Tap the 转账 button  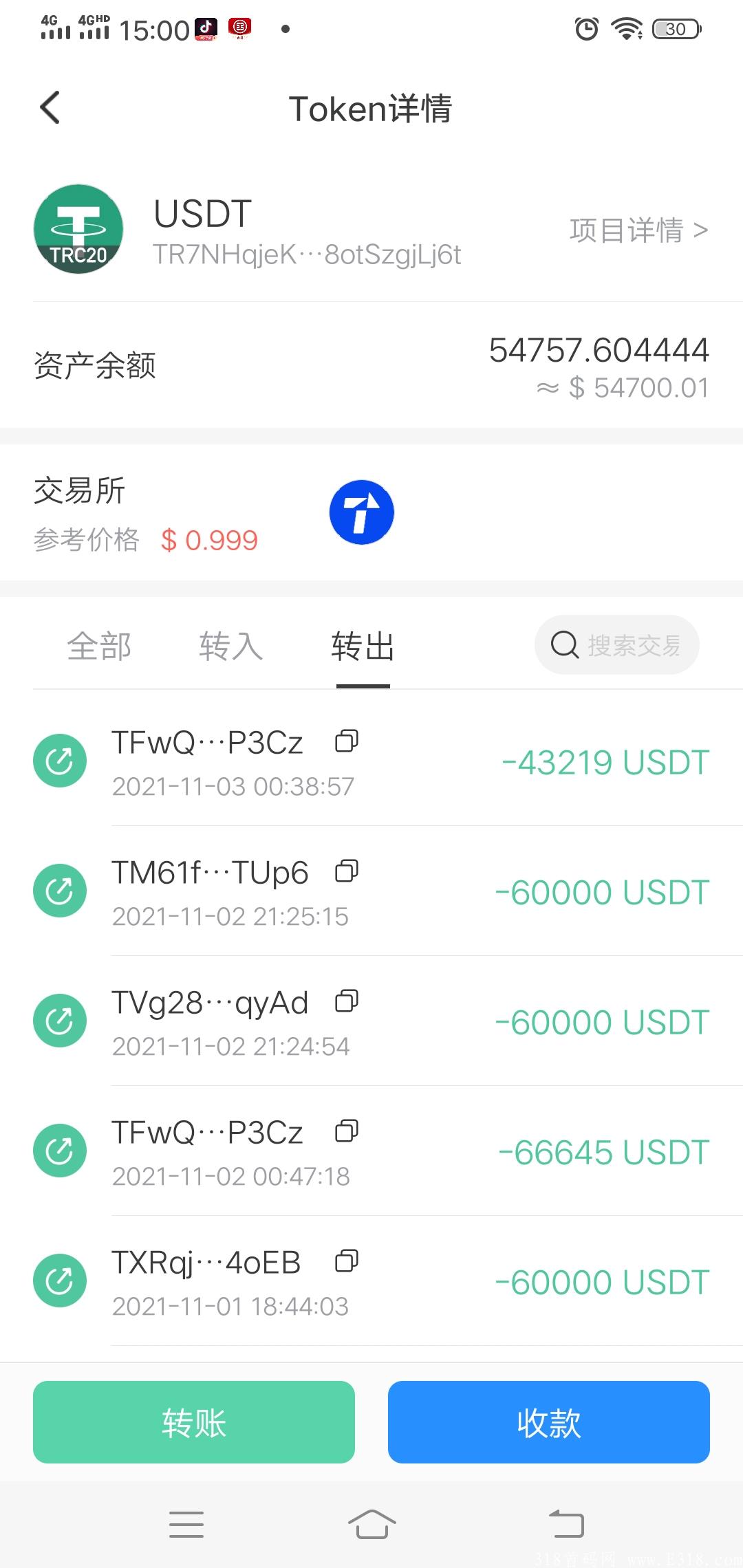194,1422
